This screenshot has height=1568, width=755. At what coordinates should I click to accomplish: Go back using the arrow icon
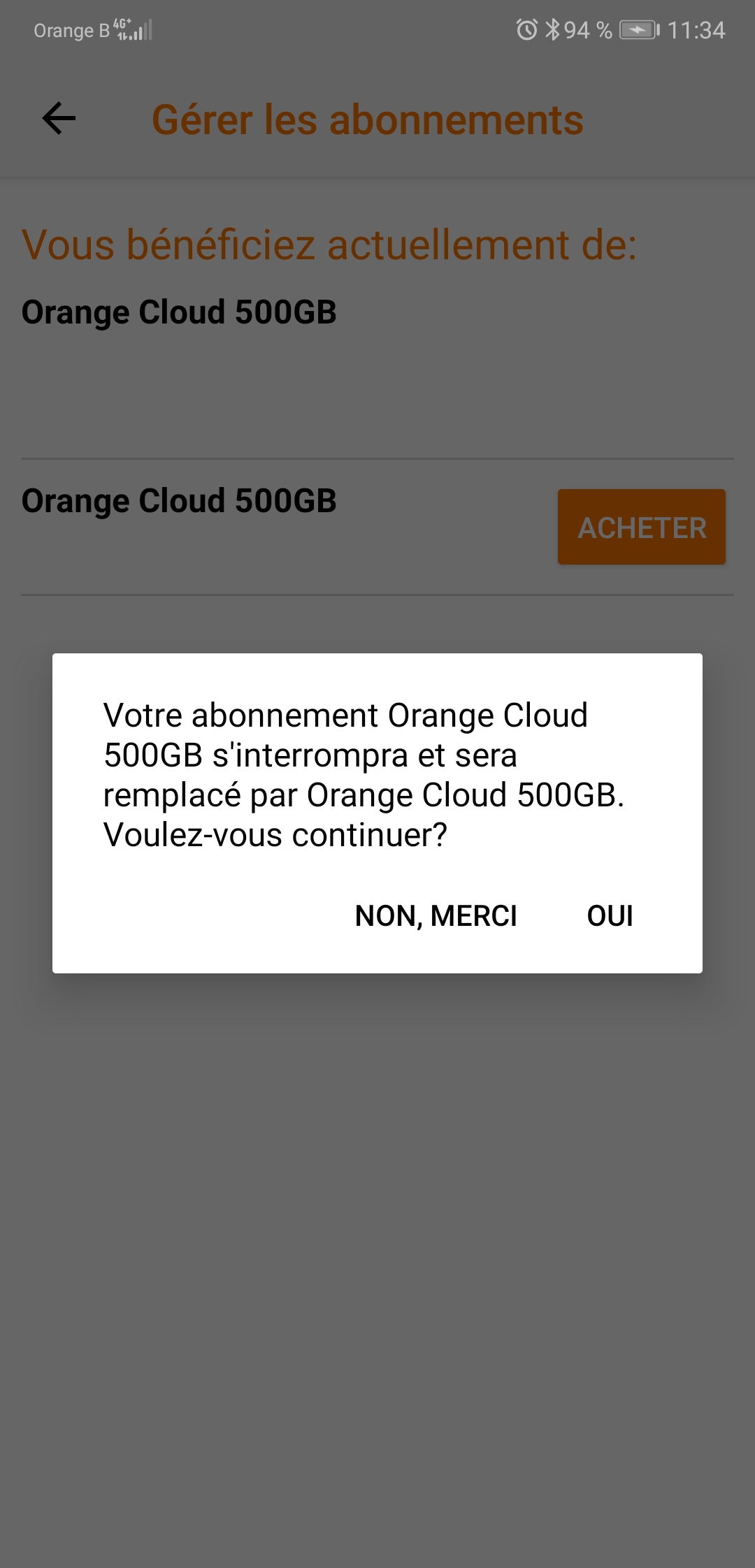pos(59,118)
